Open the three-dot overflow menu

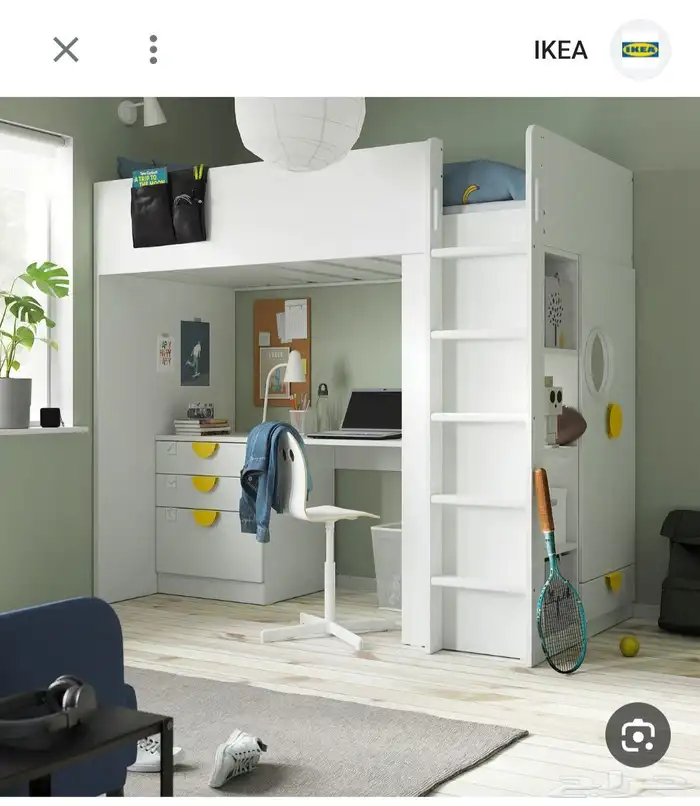point(153,49)
